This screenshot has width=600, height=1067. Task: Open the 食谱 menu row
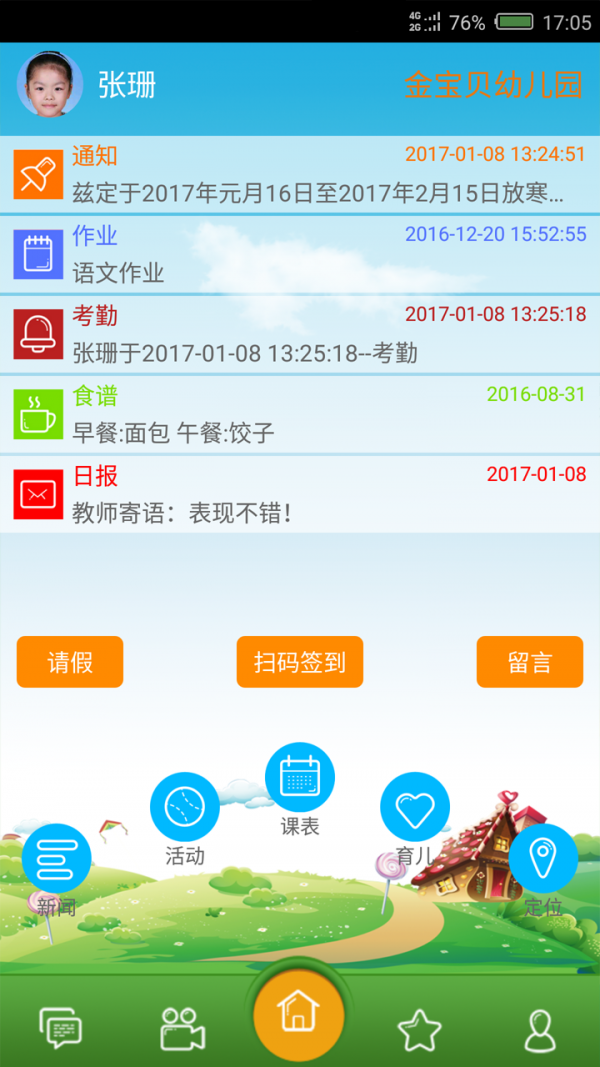pyautogui.click(x=300, y=414)
